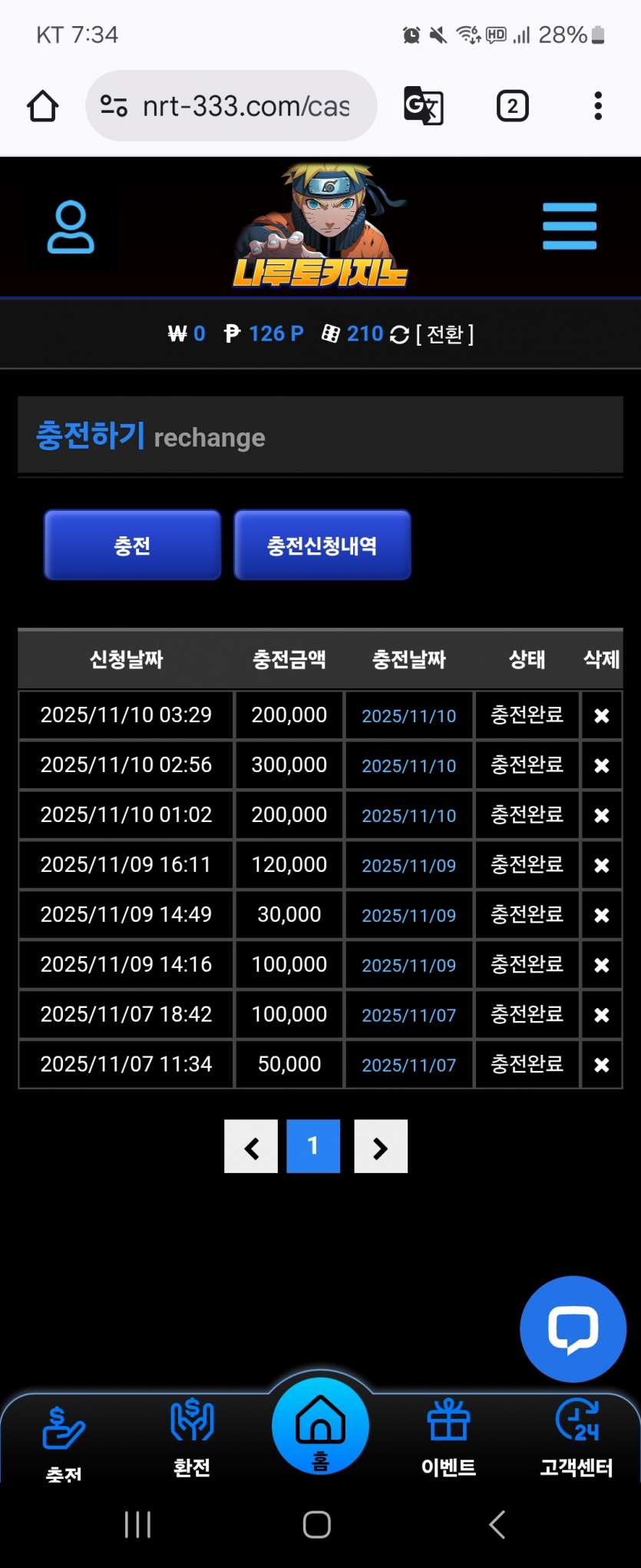Open the 이벤트 events tab
Image resolution: width=641 pixels, height=1568 pixels.
(x=448, y=1437)
